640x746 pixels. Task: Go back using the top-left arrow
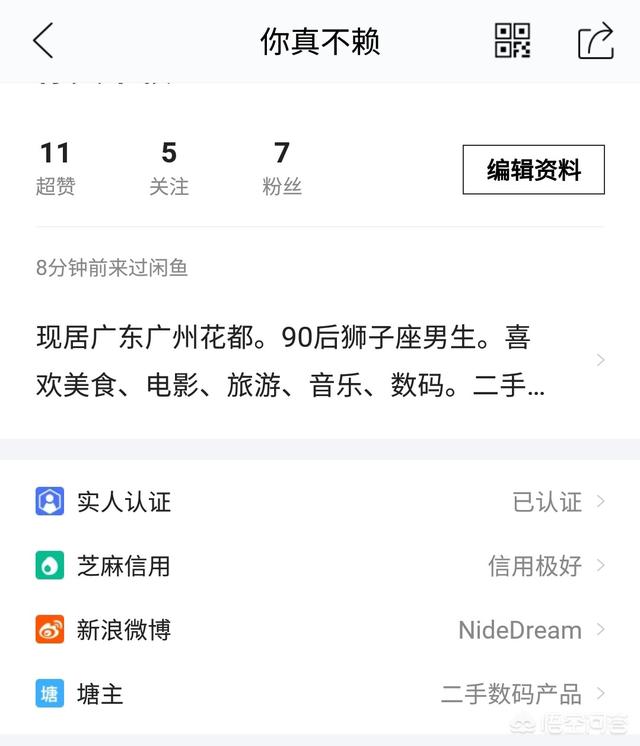[43, 41]
